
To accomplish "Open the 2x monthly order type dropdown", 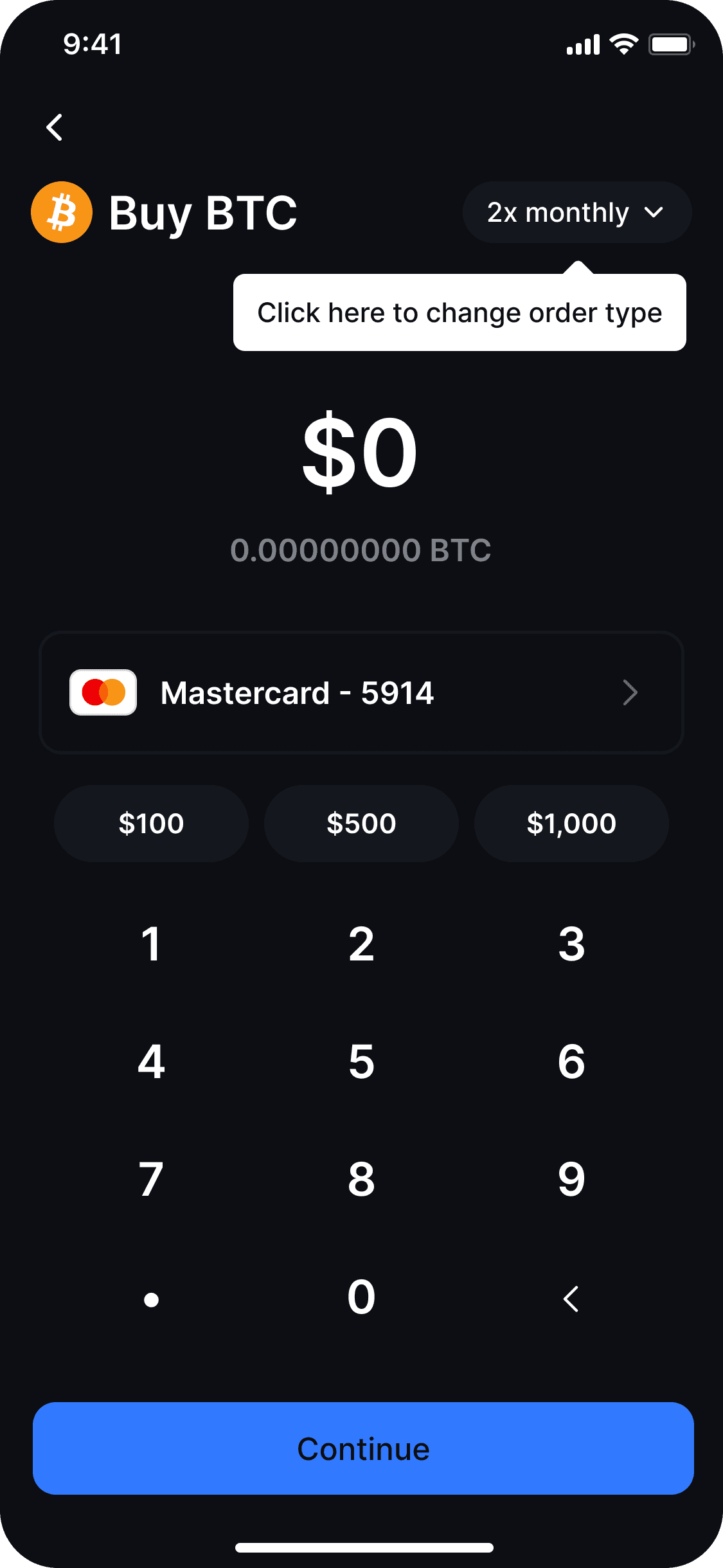I will coord(576,212).
